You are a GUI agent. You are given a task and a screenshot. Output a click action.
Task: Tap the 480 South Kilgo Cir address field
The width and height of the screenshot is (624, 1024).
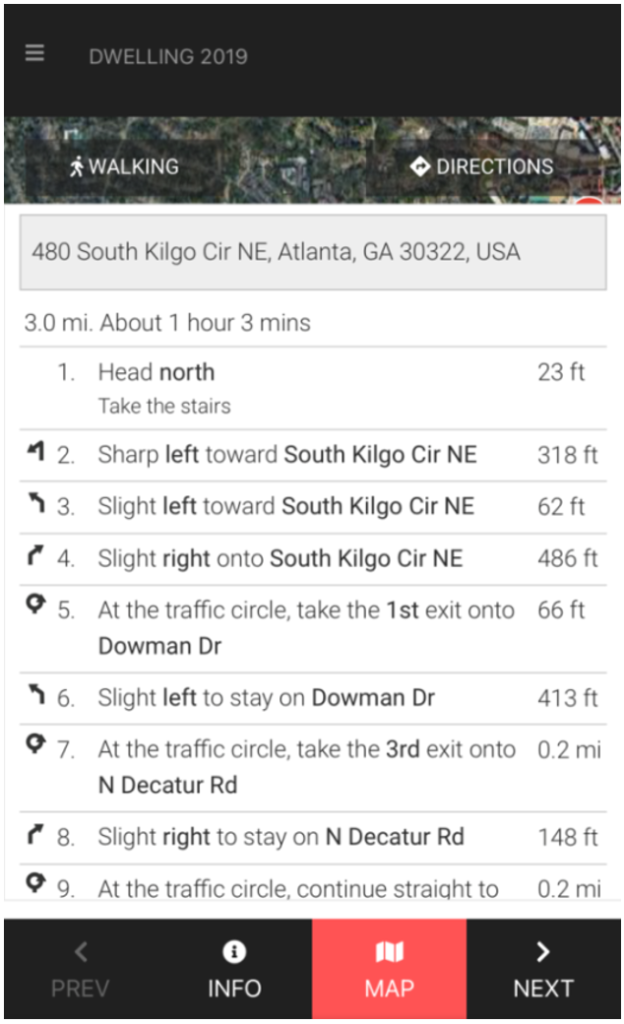(x=313, y=252)
